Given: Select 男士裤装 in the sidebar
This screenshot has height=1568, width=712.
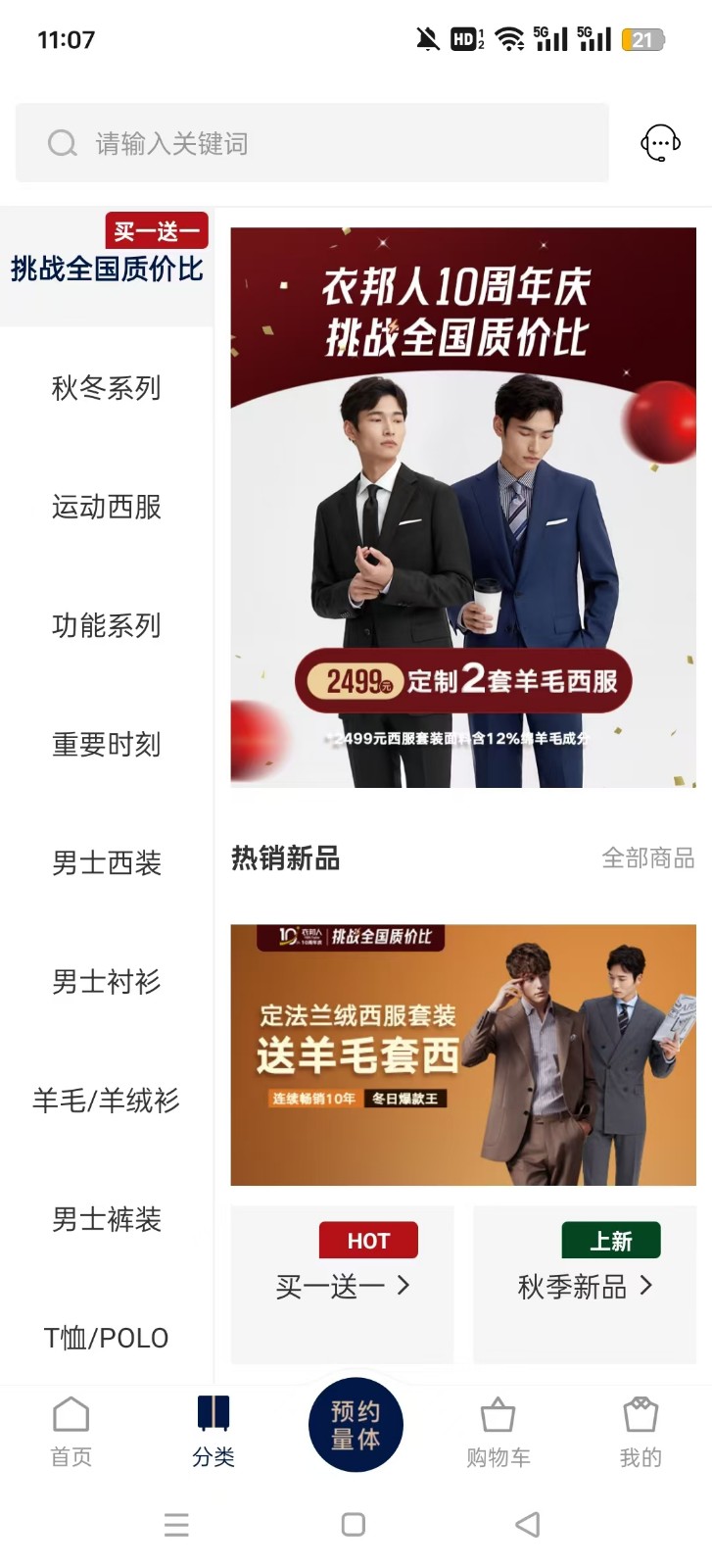Looking at the screenshot, I should click(107, 1219).
